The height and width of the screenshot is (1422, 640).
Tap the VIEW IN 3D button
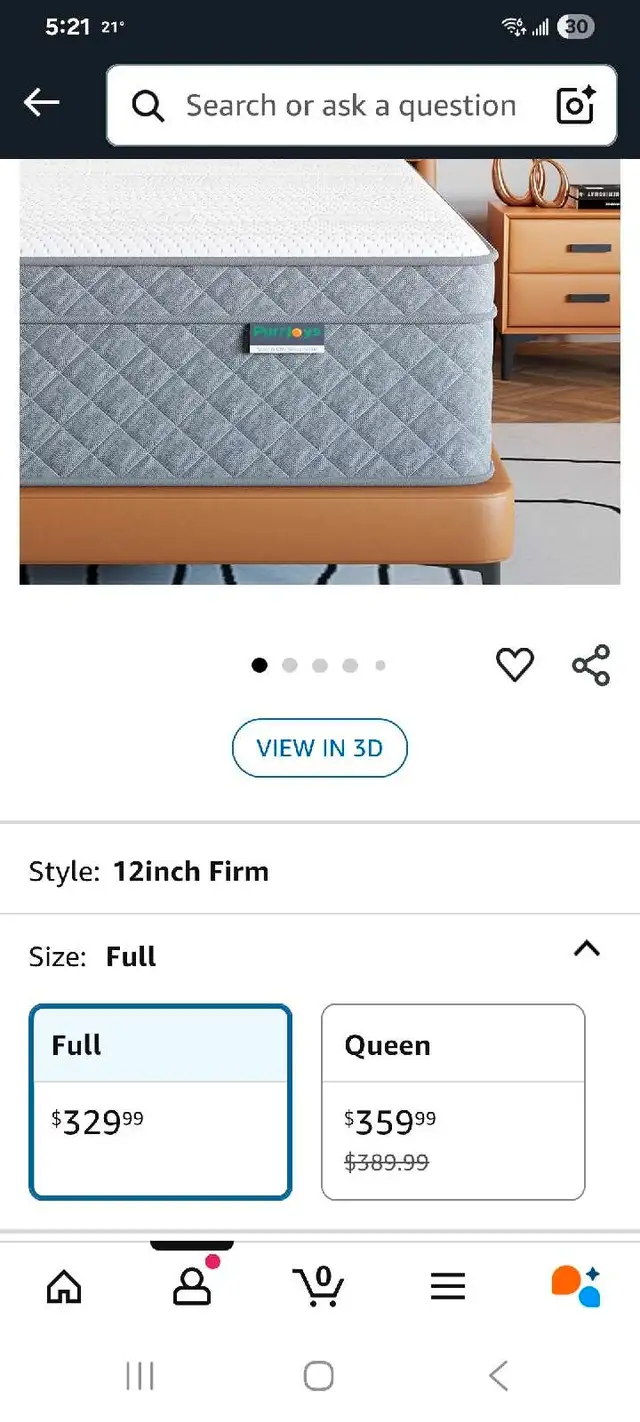(320, 748)
